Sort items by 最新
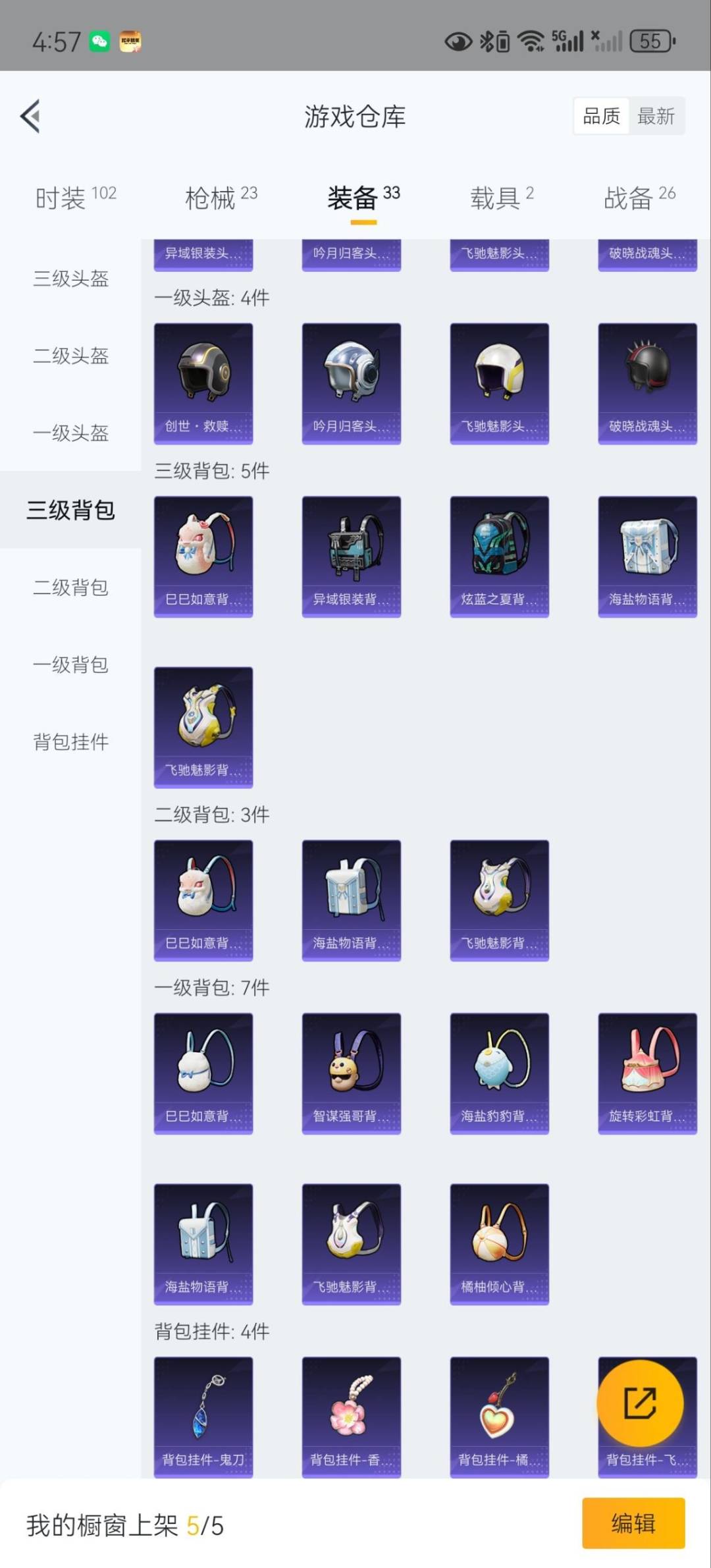Image resolution: width=711 pixels, height=1568 pixels. (656, 117)
